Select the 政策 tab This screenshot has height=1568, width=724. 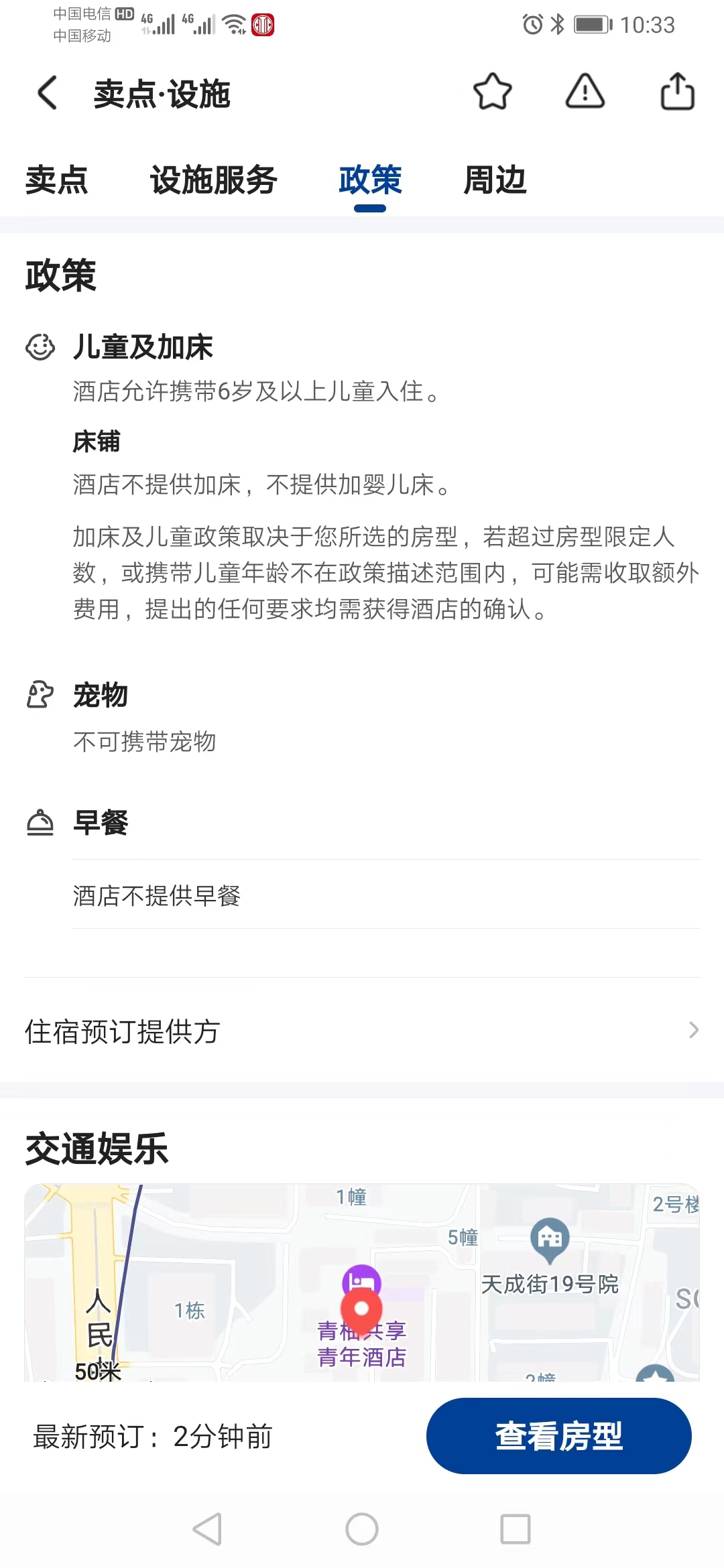point(370,180)
